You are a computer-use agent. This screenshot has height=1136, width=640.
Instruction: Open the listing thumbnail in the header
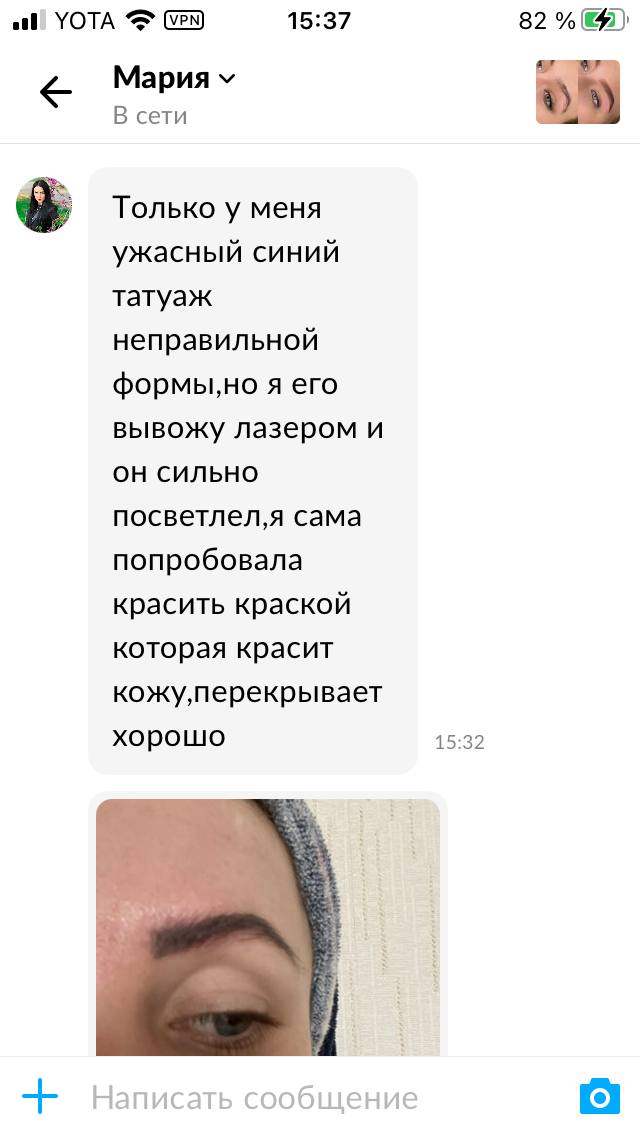[578, 92]
